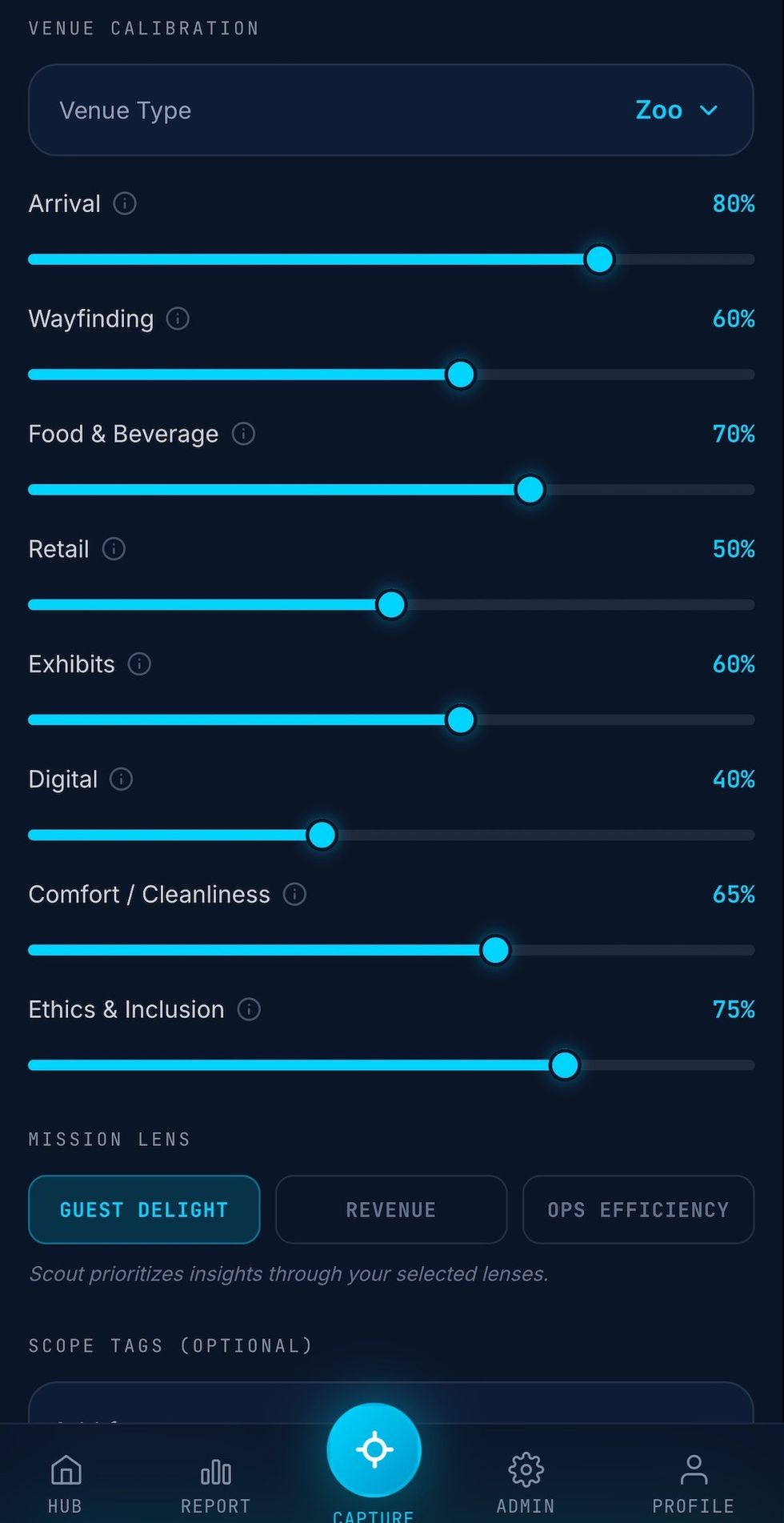
Task: Expand the Zoo selector chevron
Action: click(x=707, y=111)
